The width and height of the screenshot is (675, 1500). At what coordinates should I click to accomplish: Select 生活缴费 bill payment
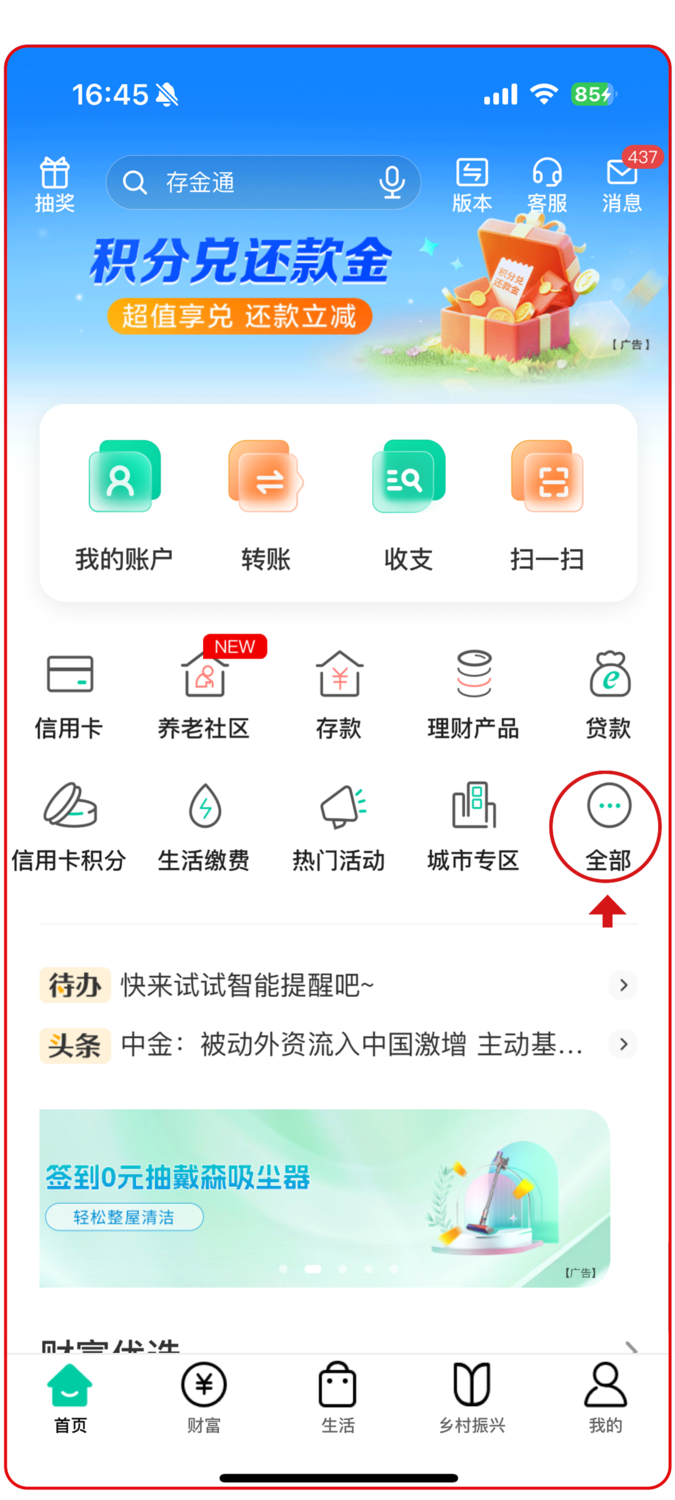[204, 828]
